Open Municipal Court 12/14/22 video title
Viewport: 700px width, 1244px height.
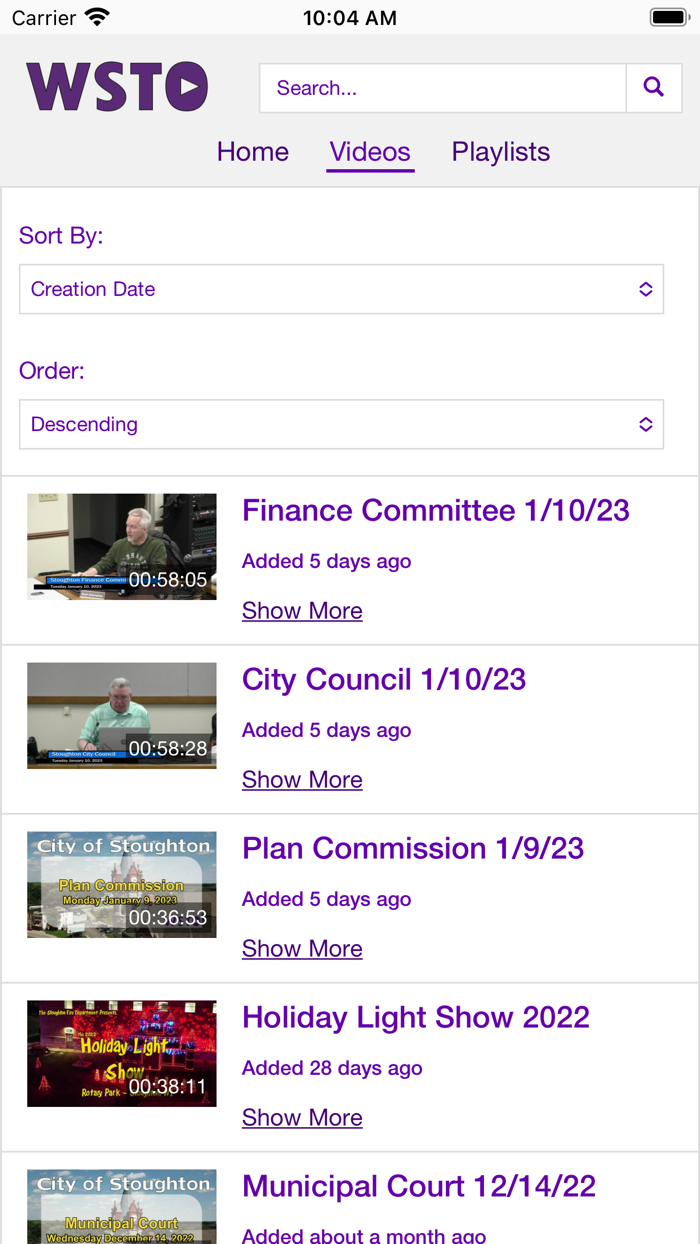419,1186
